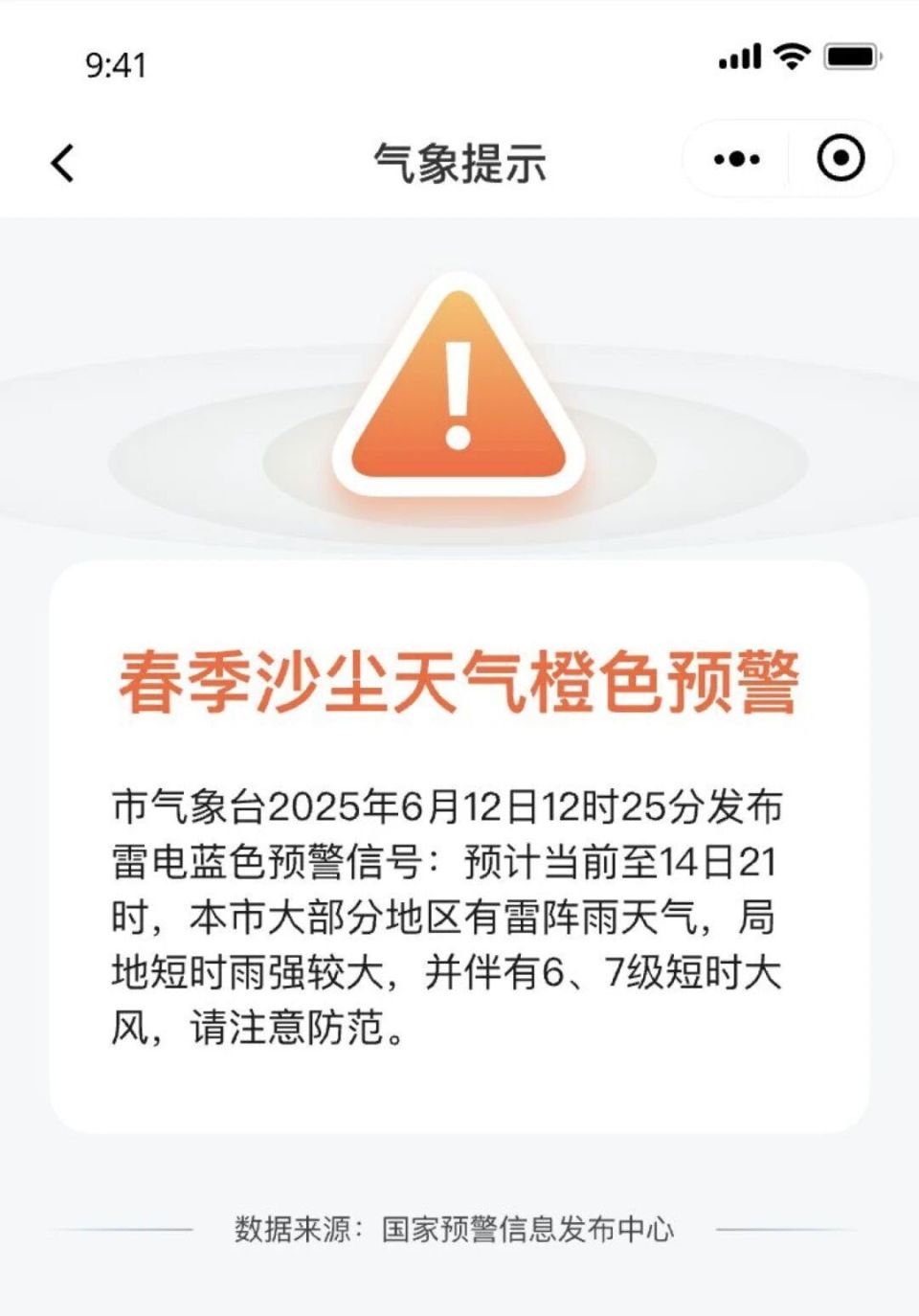Tap the ripple circle behind the warning icon
The width and height of the screenshot is (919, 1316).
(239, 450)
